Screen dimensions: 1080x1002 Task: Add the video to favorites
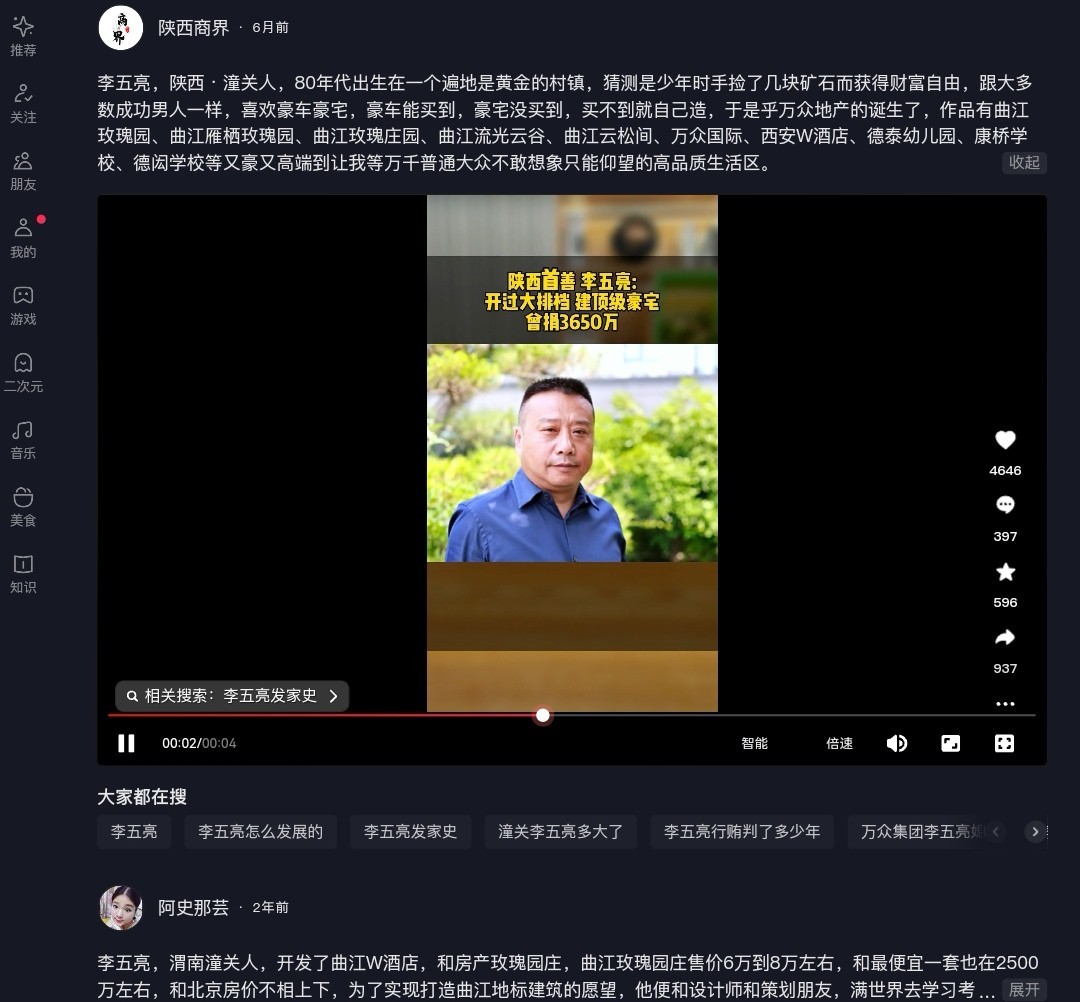click(1005, 572)
